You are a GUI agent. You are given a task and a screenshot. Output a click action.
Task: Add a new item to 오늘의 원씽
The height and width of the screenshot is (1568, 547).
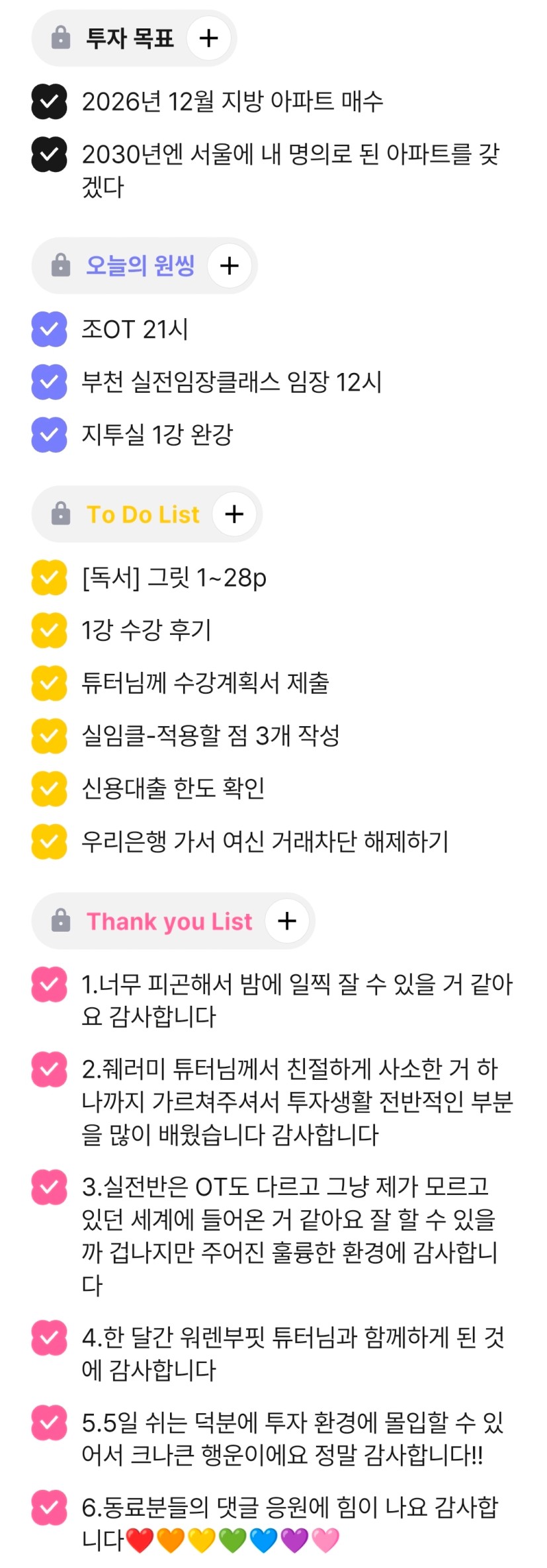(x=229, y=266)
